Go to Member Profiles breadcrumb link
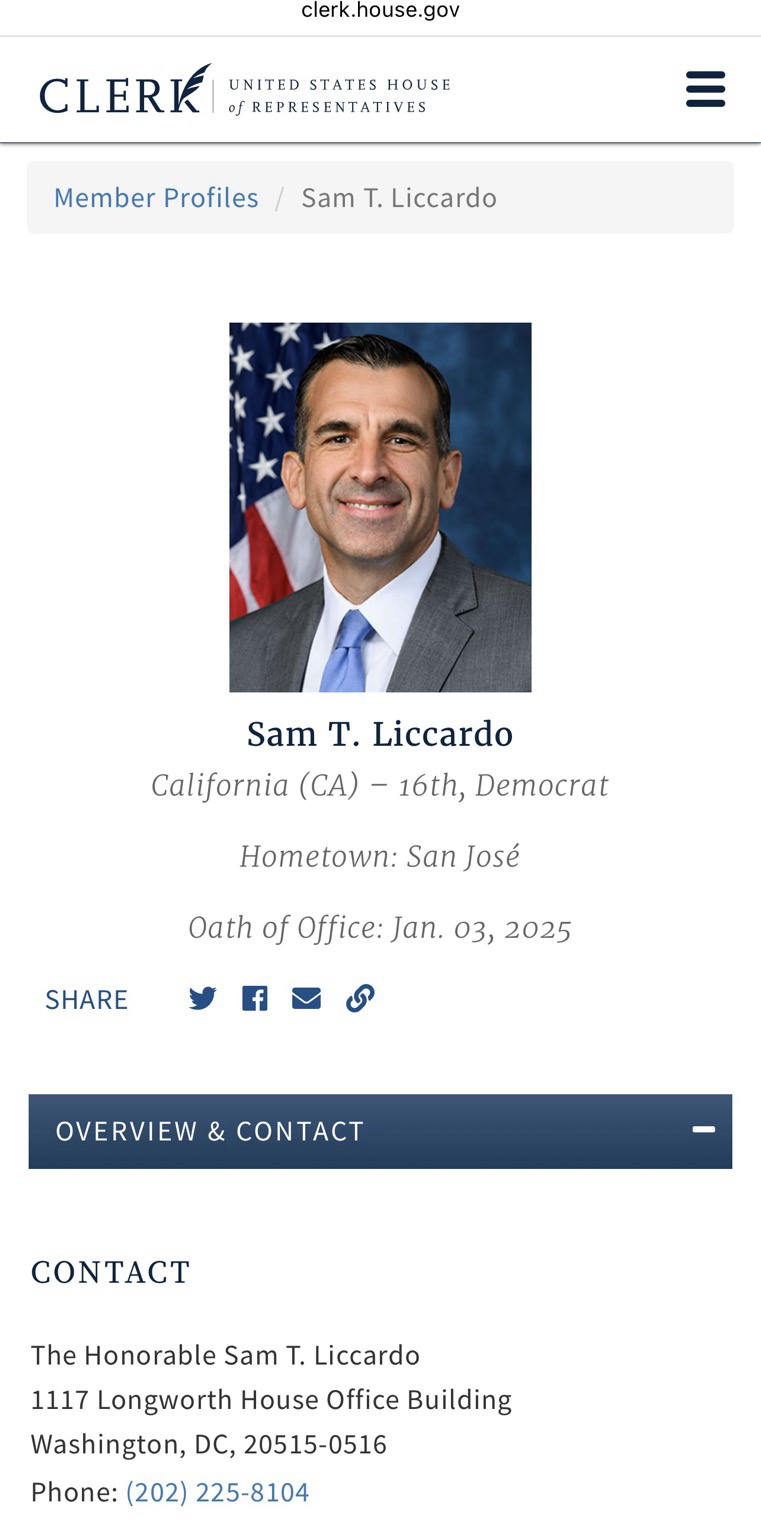The image size is (761, 1536). point(156,197)
